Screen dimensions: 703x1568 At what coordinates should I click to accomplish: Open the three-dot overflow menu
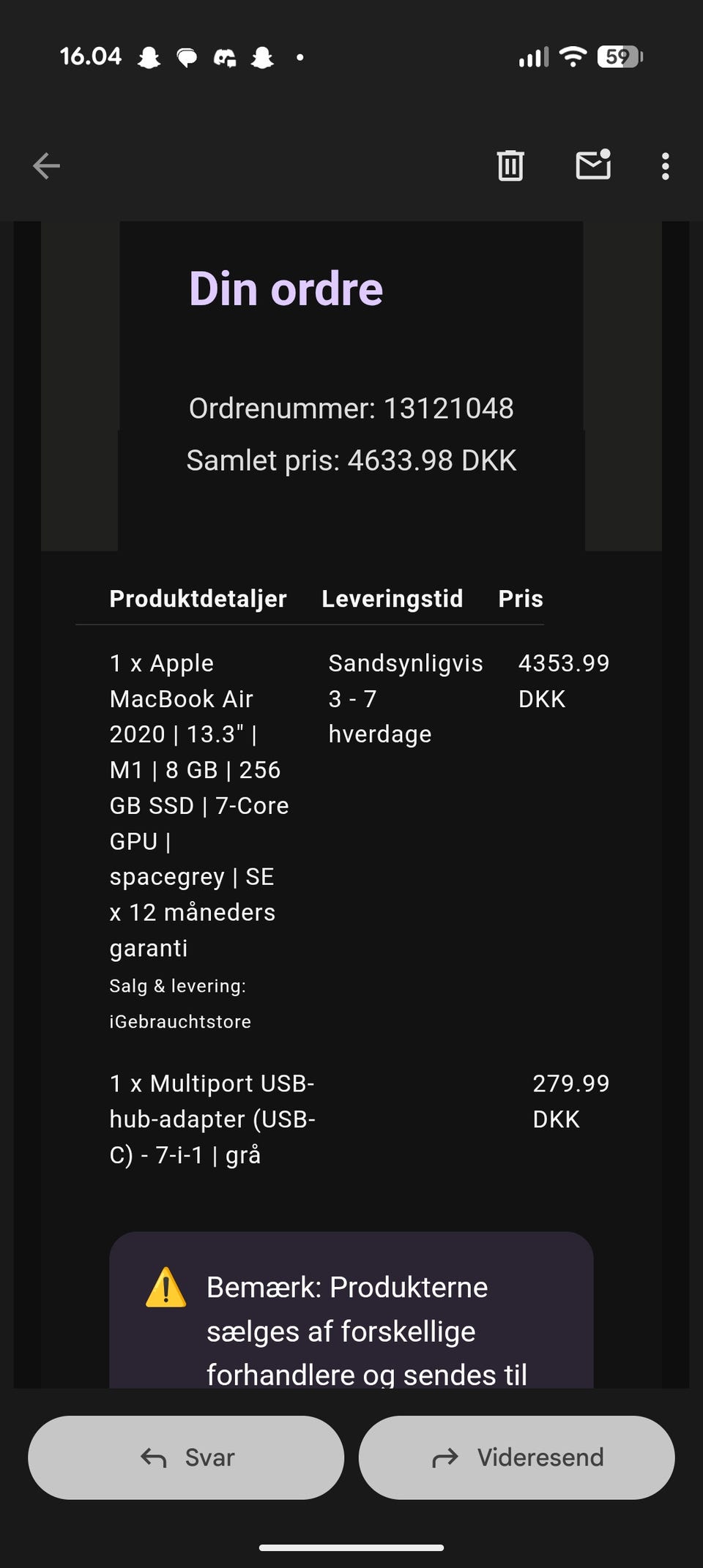click(665, 166)
